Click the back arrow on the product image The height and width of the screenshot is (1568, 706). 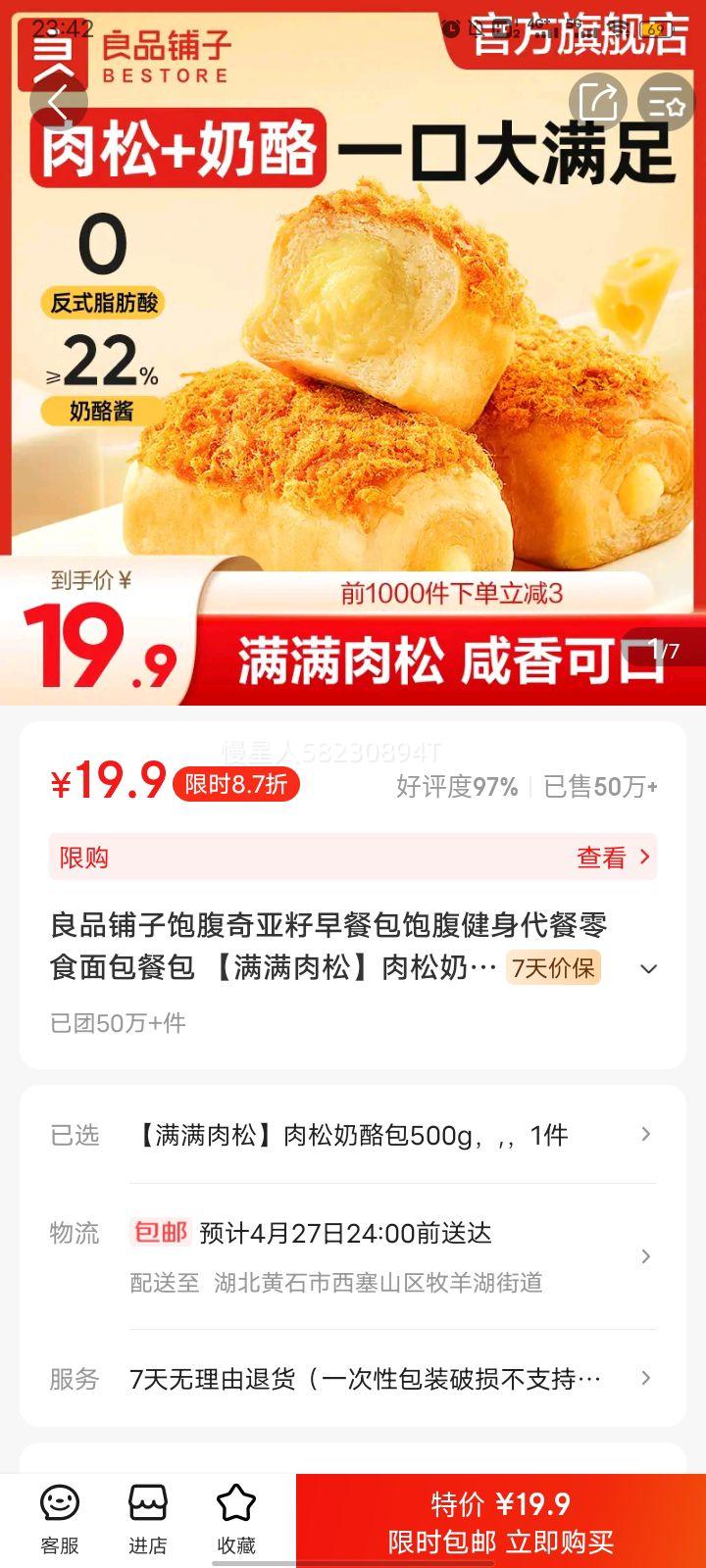coord(59,102)
